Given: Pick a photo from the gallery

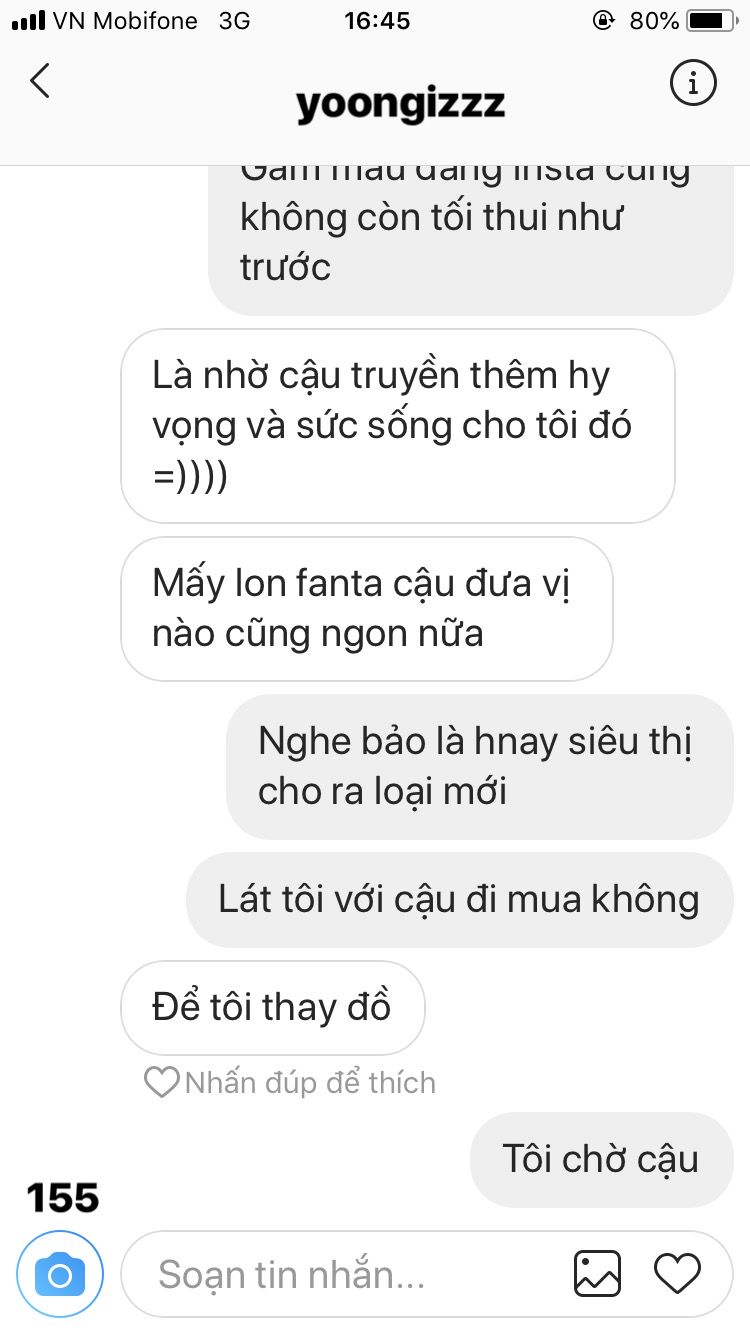Looking at the screenshot, I should 597,1274.
